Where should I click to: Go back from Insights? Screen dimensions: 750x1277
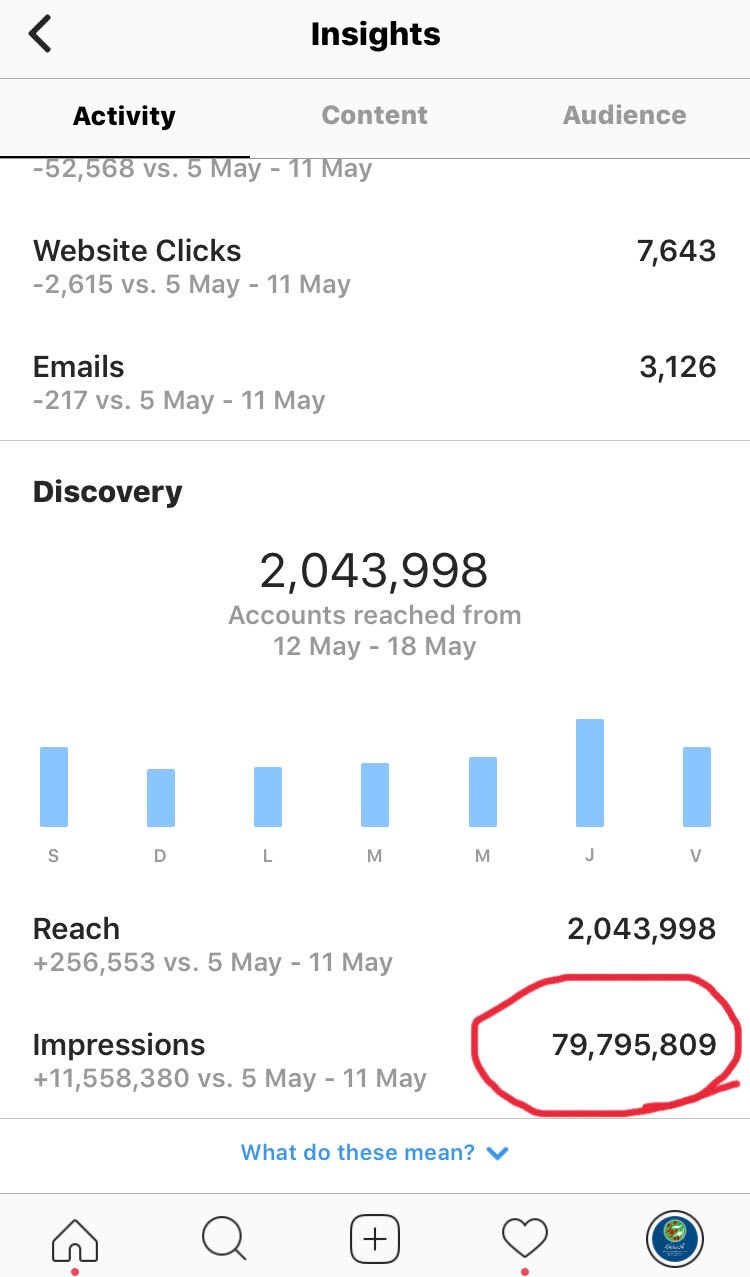click(40, 35)
